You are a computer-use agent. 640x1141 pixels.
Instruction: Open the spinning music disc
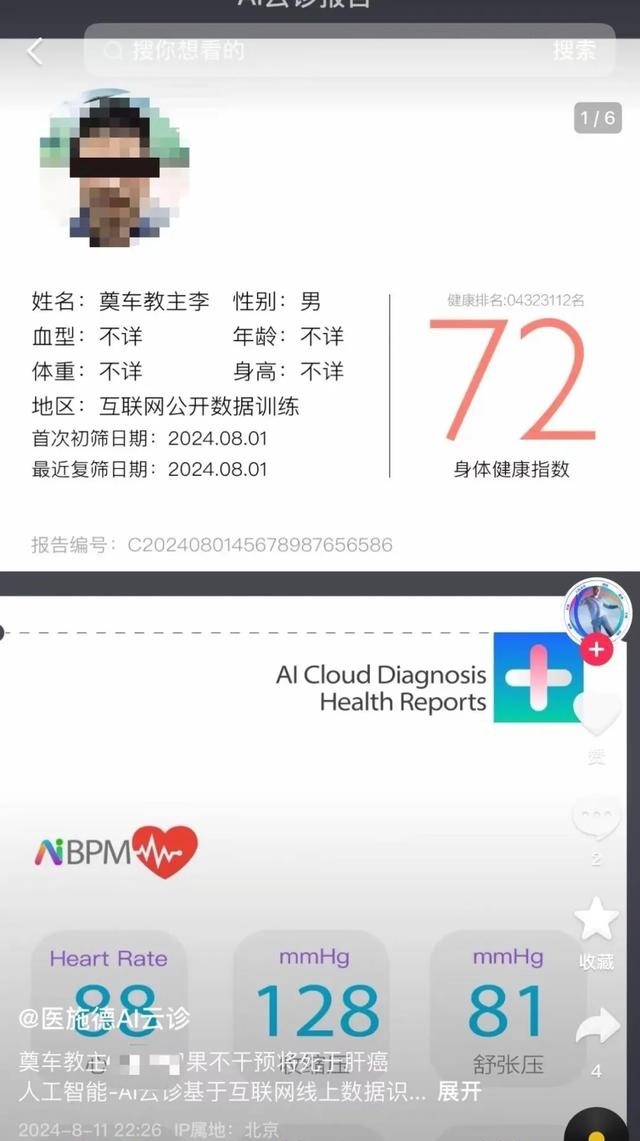pyautogui.click(x=601, y=1125)
